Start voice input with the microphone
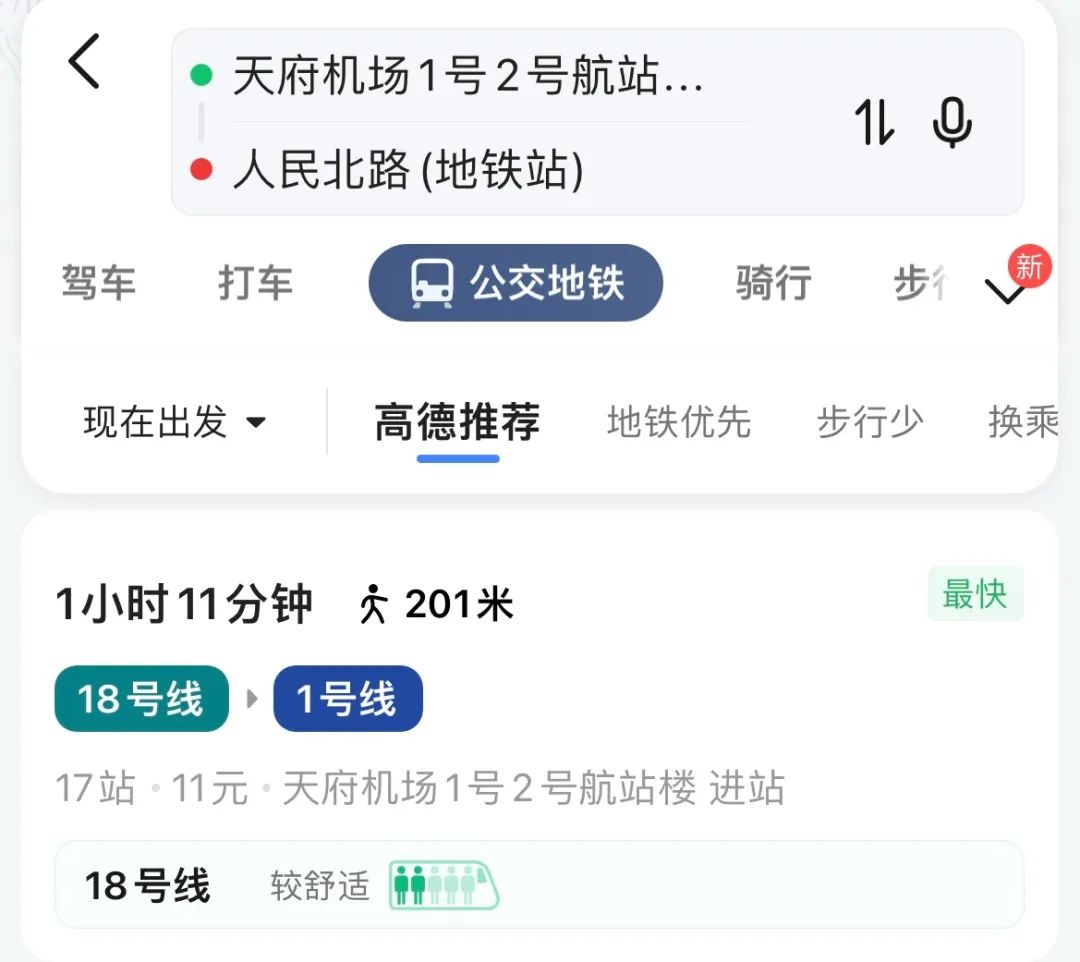1080x962 pixels. pyautogui.click(x=951, y=124)
